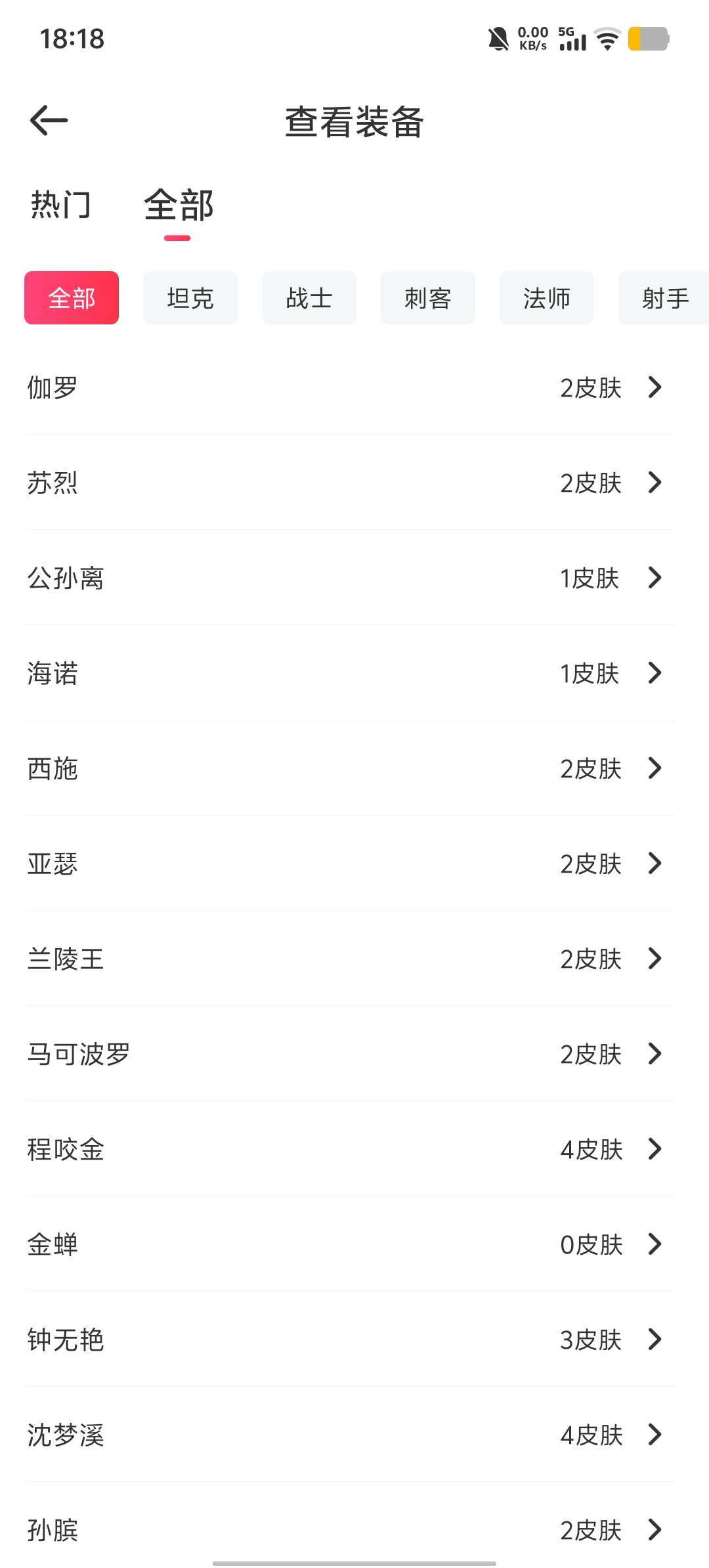Switch to the 热门 tab
The height and width of the screenshot is (1568, 709).
click(60, 205)
